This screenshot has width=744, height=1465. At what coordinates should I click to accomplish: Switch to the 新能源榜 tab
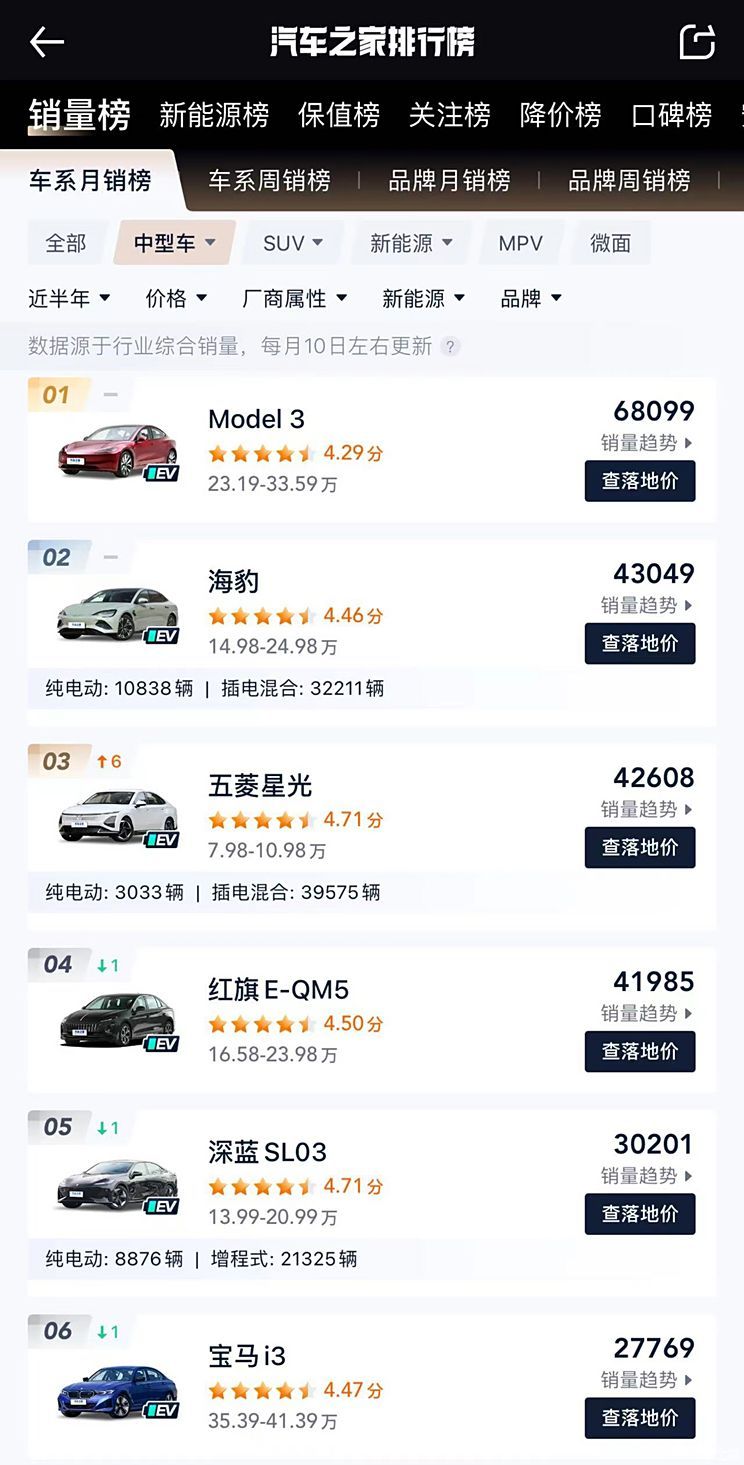[214, 115]
